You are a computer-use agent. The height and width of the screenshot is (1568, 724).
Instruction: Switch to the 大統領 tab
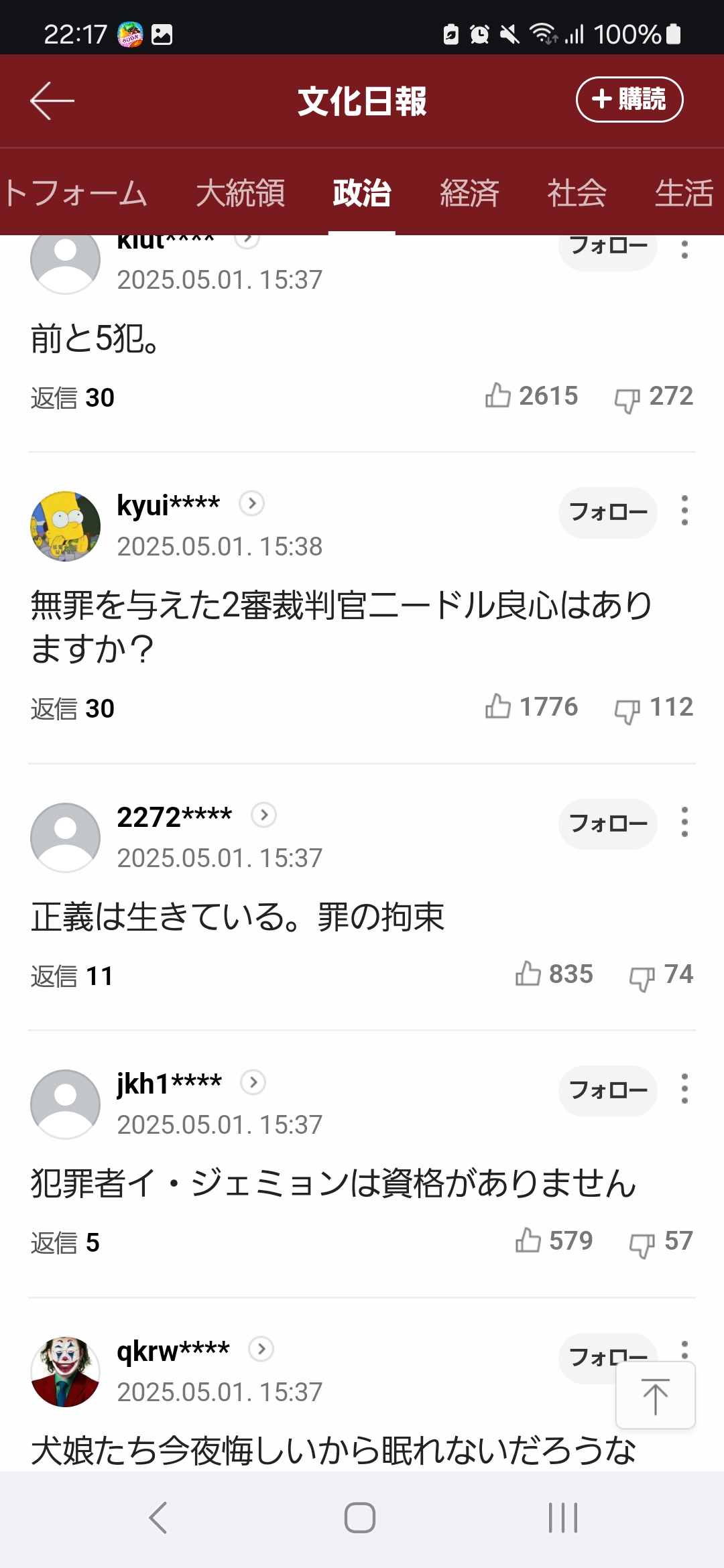(x=240, y=193)
